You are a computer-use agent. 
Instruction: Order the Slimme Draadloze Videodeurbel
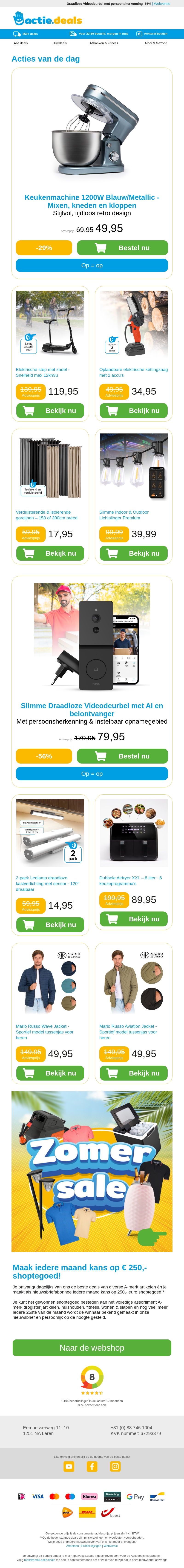(x=122, y=756)
